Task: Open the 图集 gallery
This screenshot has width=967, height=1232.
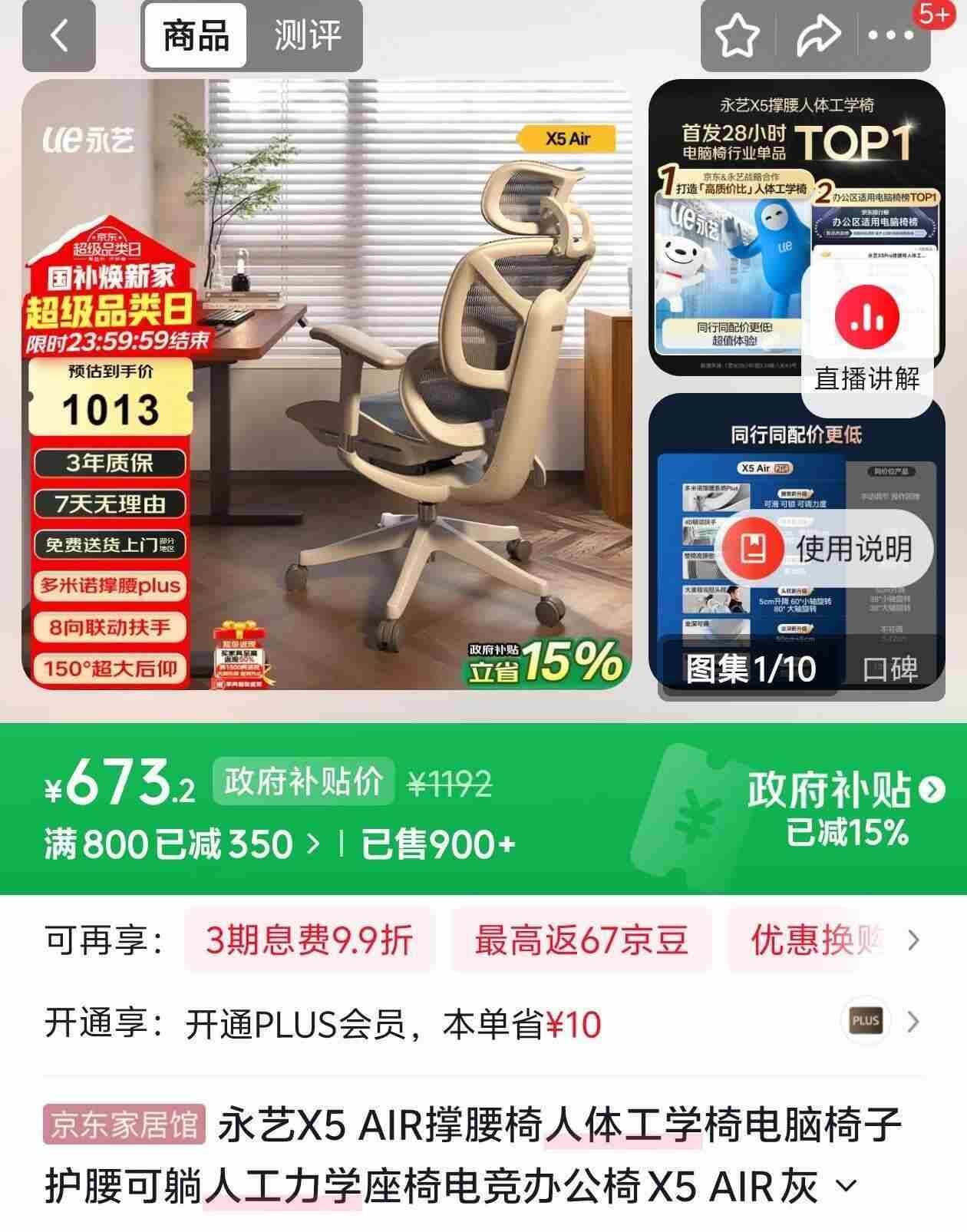Action: point(749,669)
